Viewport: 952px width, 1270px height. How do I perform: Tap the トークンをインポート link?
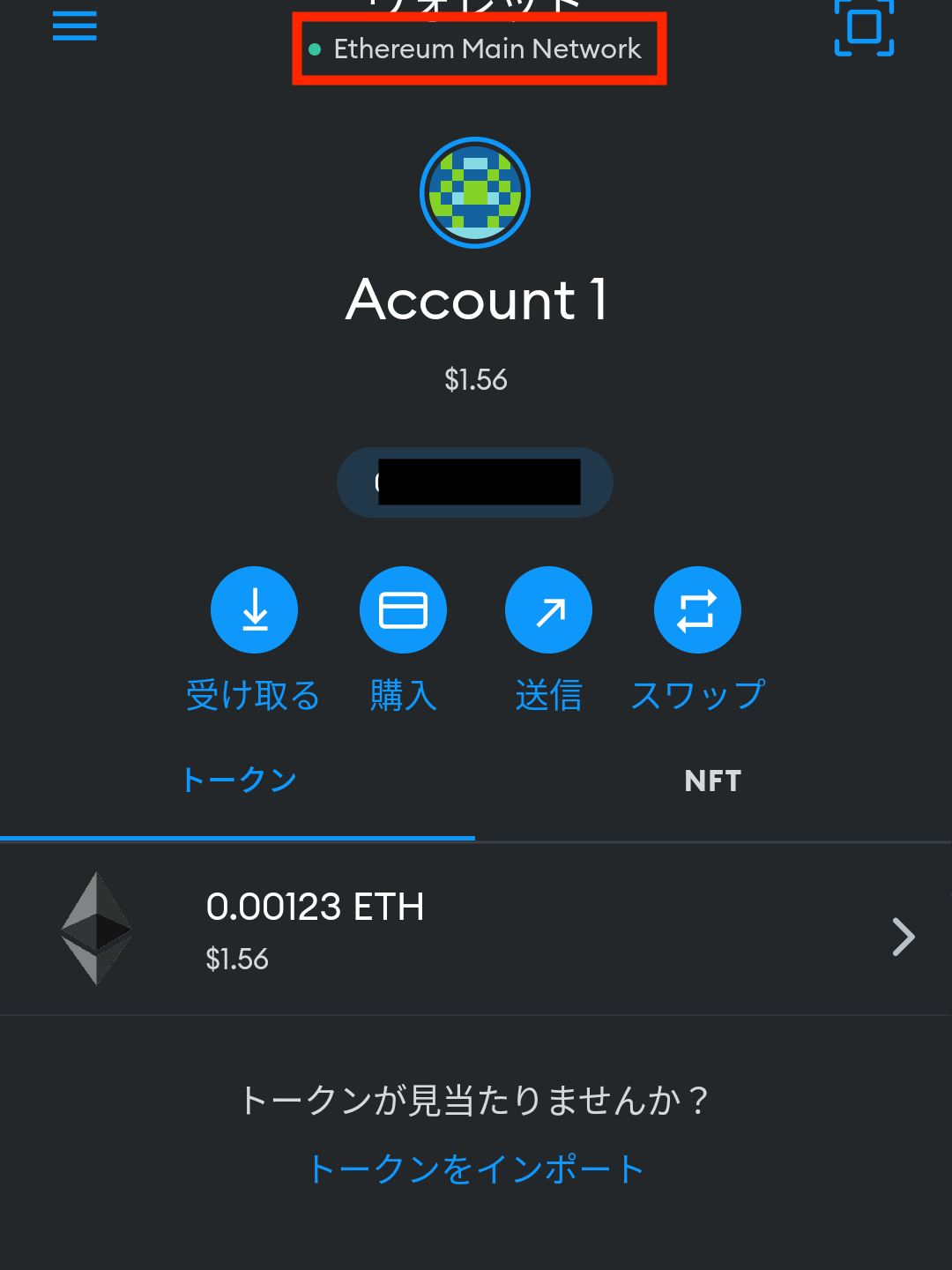coord(476,1169)
